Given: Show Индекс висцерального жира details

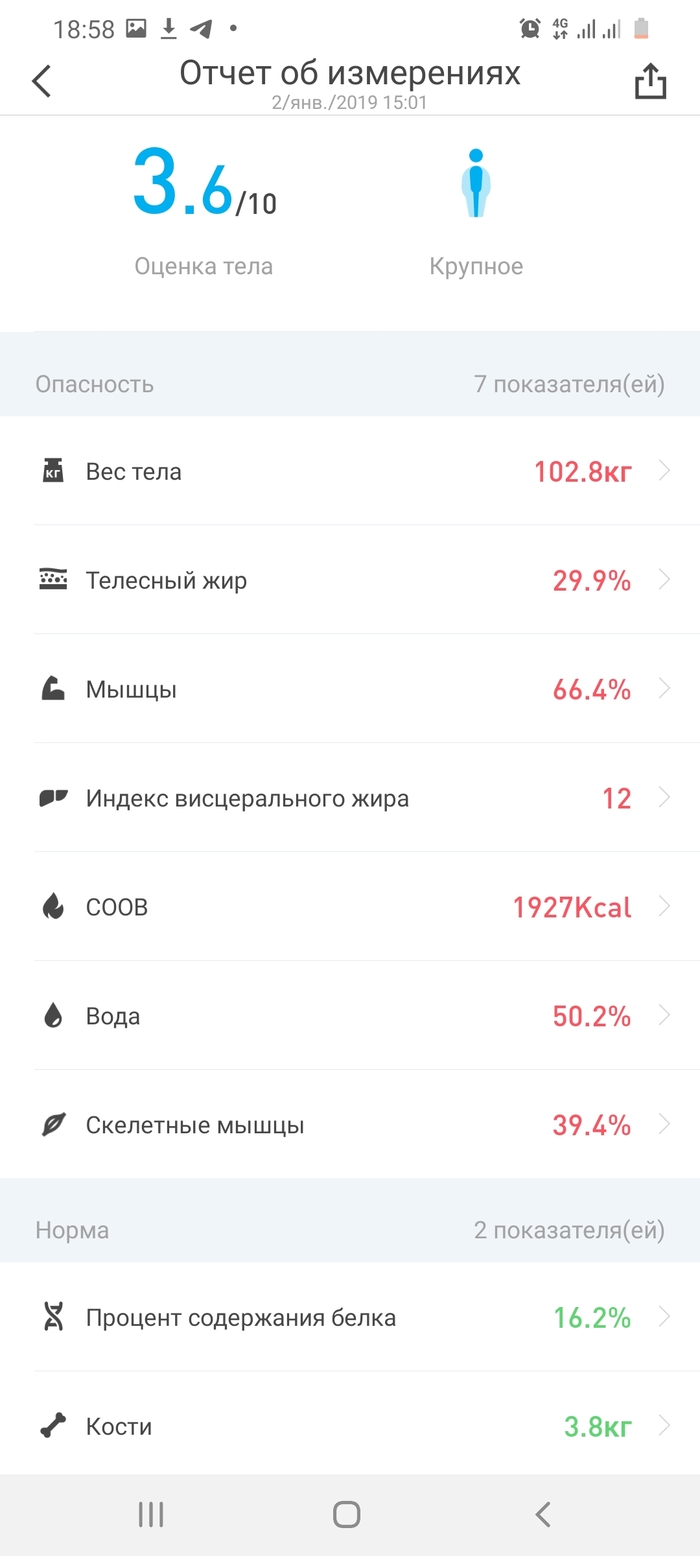Looking at the screenshot, I should coord(350,798).
